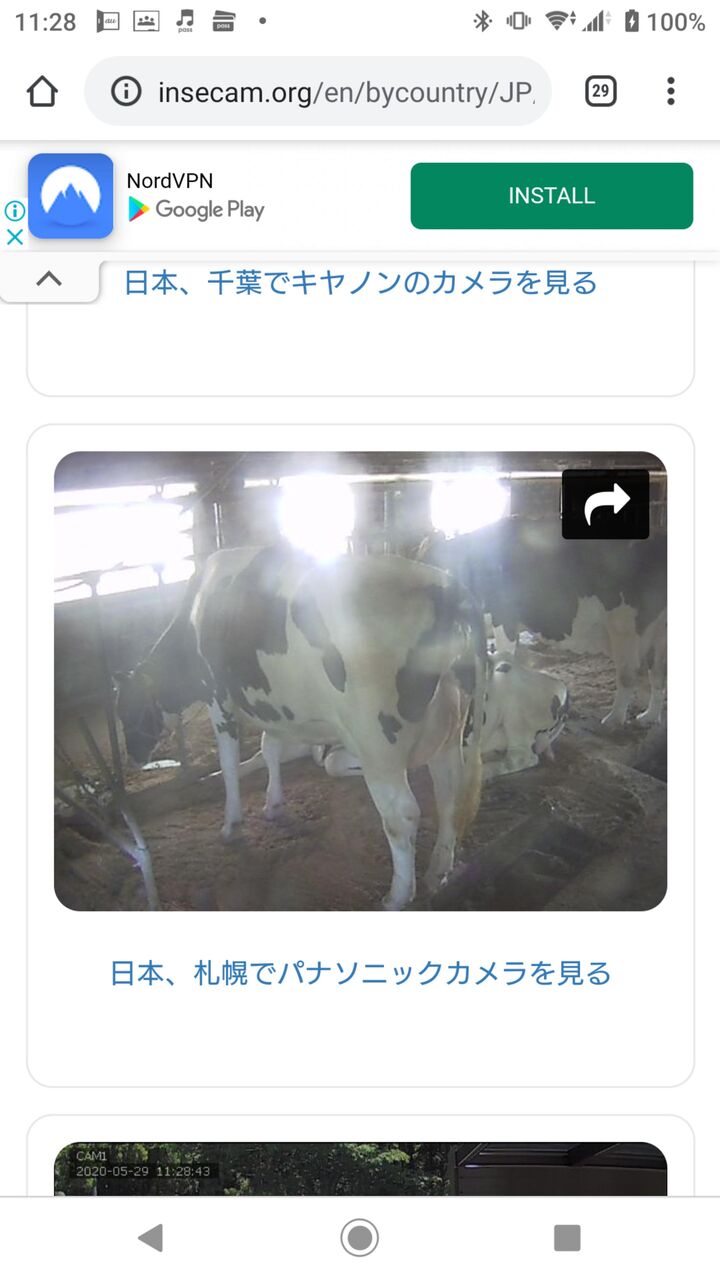720x1280 pixels.
Task: Open the tab switcher showing 29 tabs
Action: (x=600, y=92)
